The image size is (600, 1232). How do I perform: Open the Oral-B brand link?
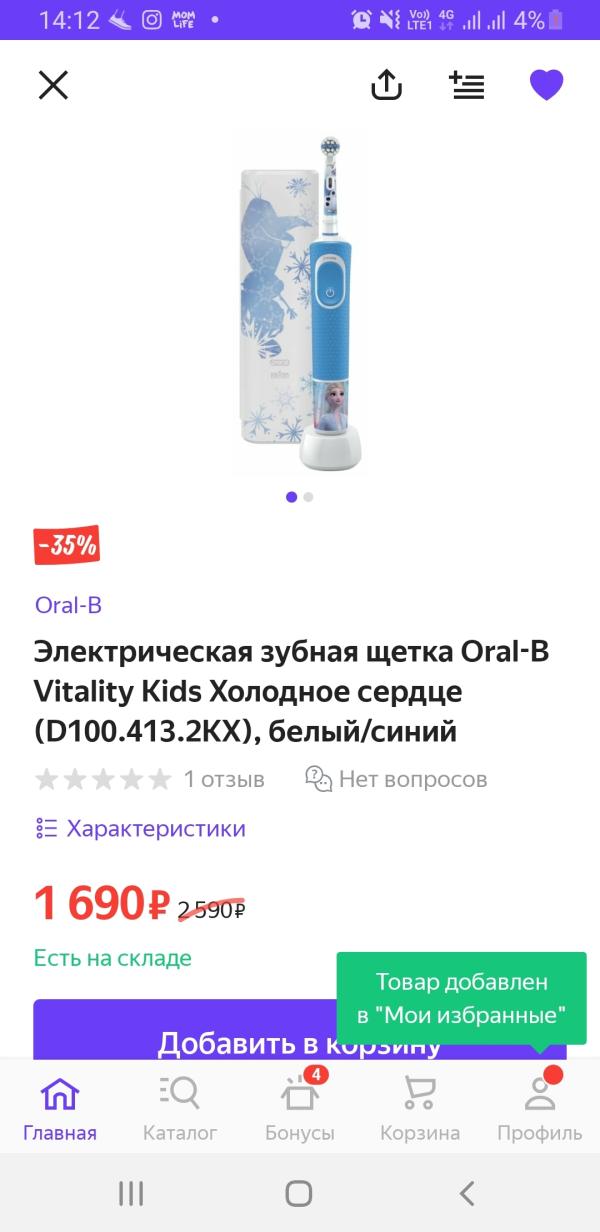tap(68, 605)
